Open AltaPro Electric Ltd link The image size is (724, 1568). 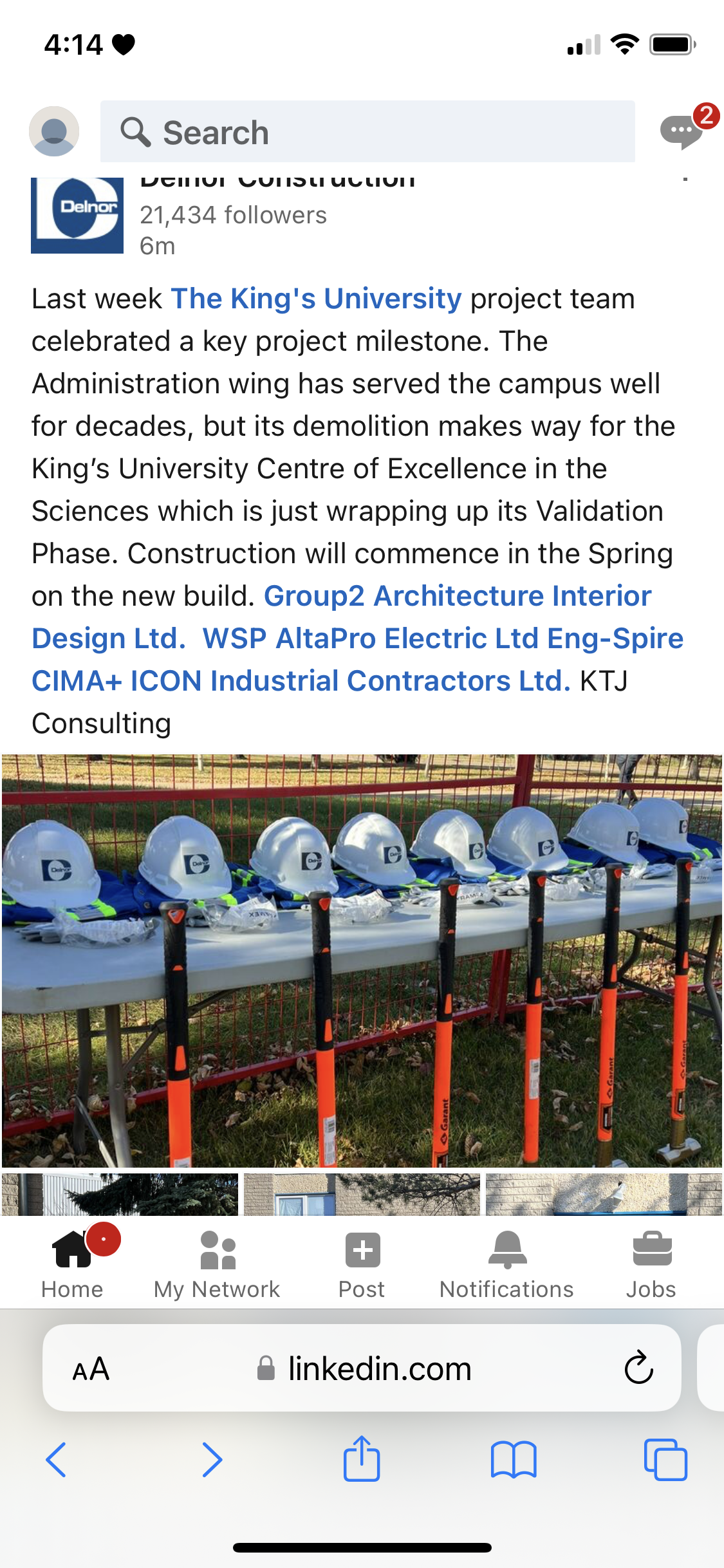tap(407, 639)
